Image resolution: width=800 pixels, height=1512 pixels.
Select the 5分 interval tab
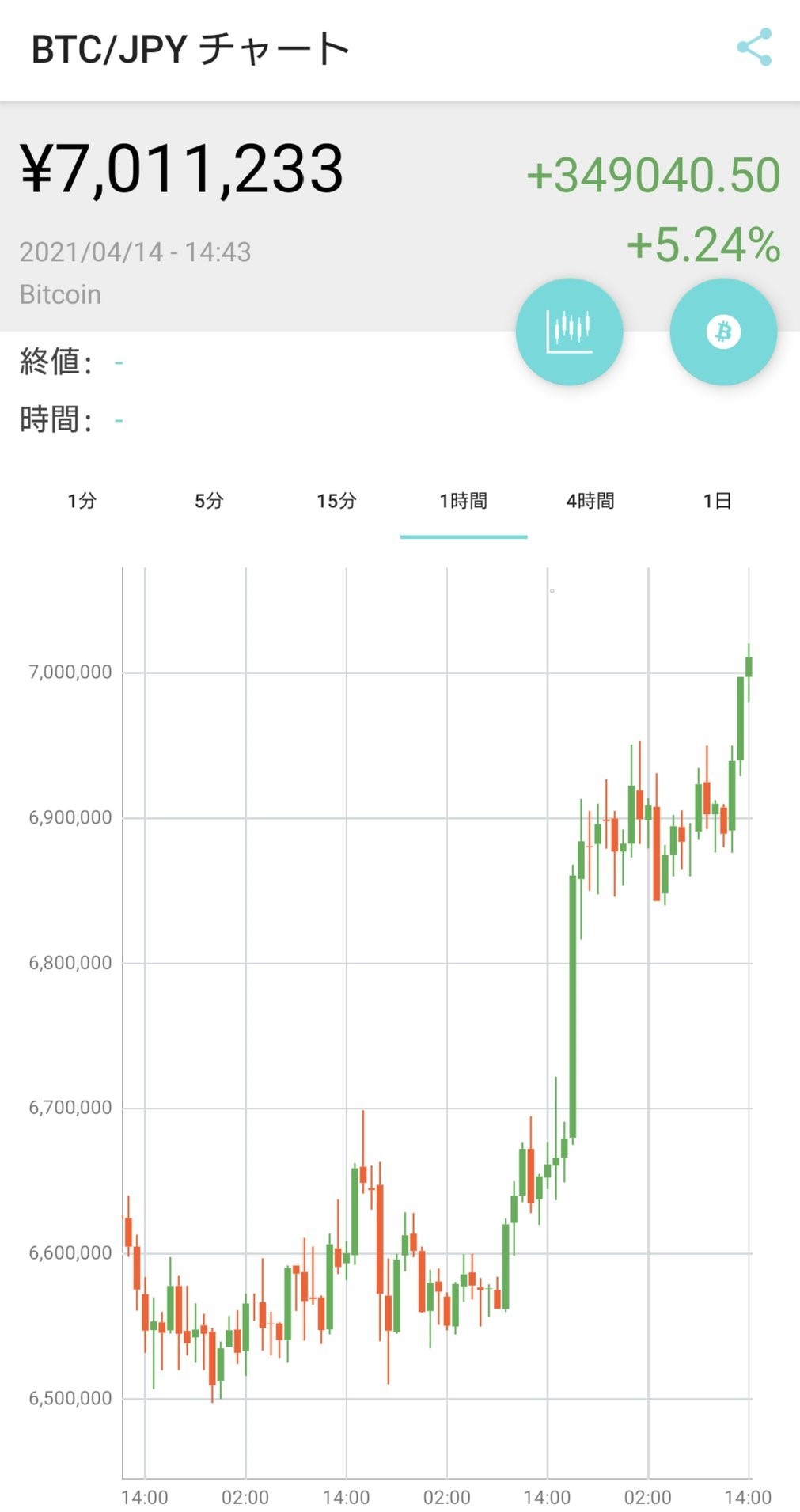pyautogui.click(x=209, y=501)
